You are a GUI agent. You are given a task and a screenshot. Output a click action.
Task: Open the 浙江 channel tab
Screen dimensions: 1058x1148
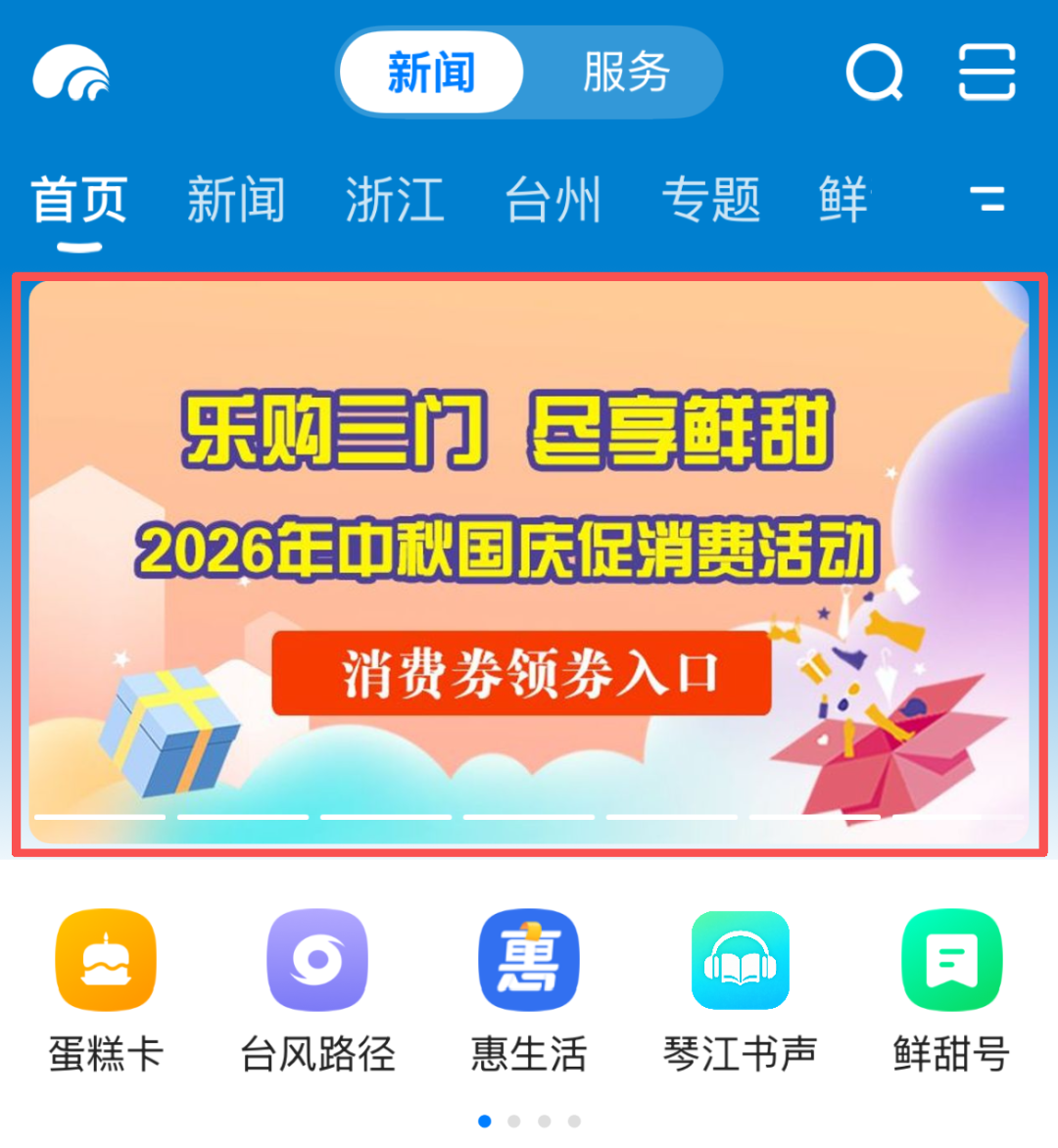395,199
